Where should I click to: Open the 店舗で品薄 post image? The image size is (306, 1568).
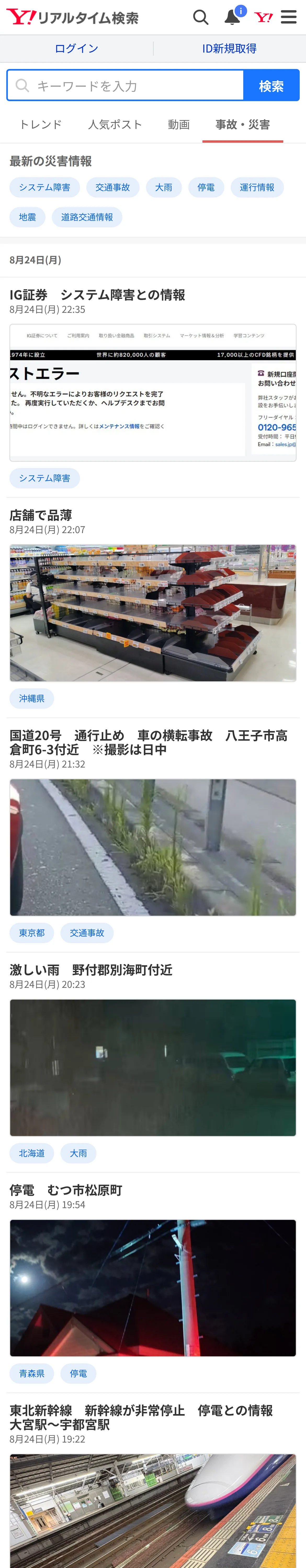click(x=153, y=613)
